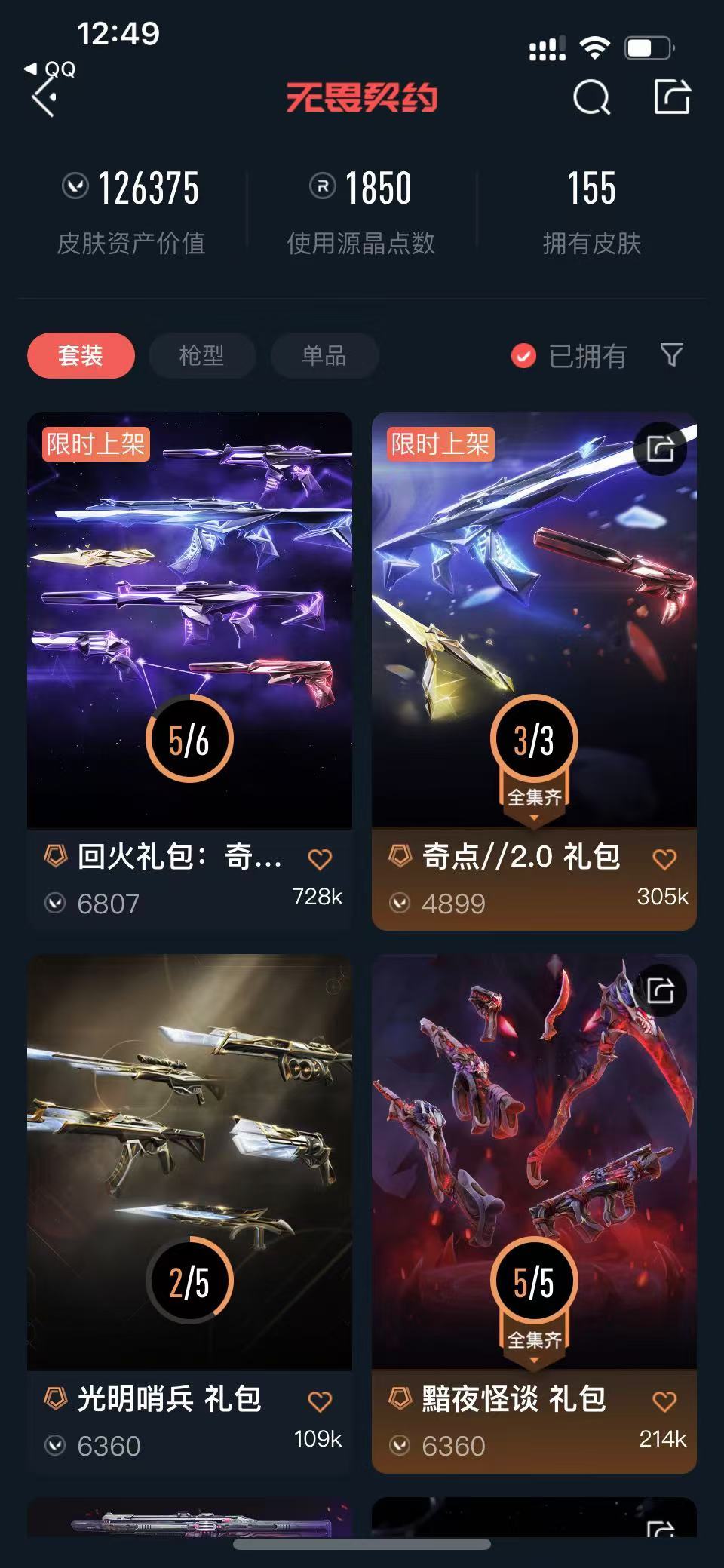This screenshot has width=724, height=1568.
Task: Go back using the top-left arrow
Action: click(x=44, y=99)
